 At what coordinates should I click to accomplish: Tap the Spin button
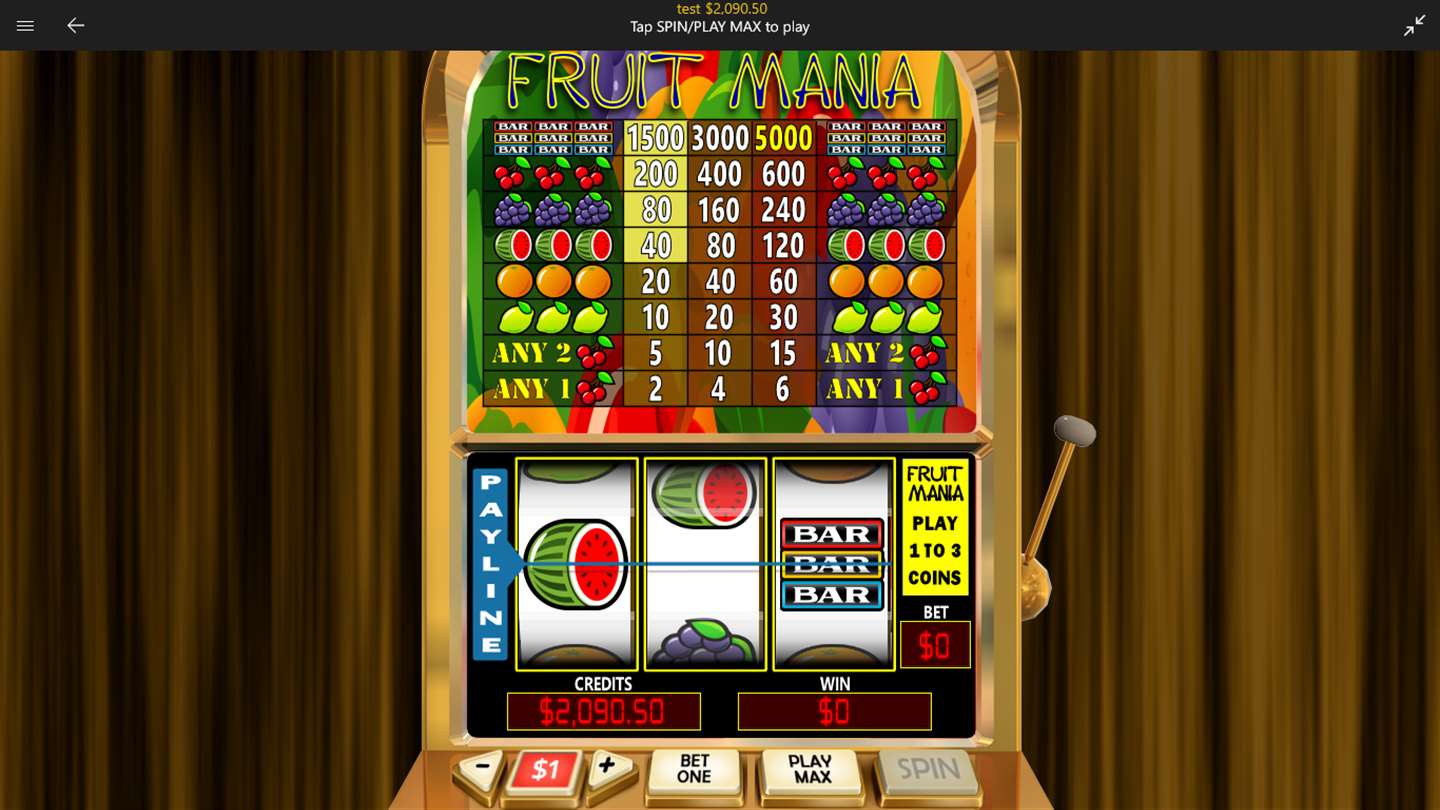point(927,770)
